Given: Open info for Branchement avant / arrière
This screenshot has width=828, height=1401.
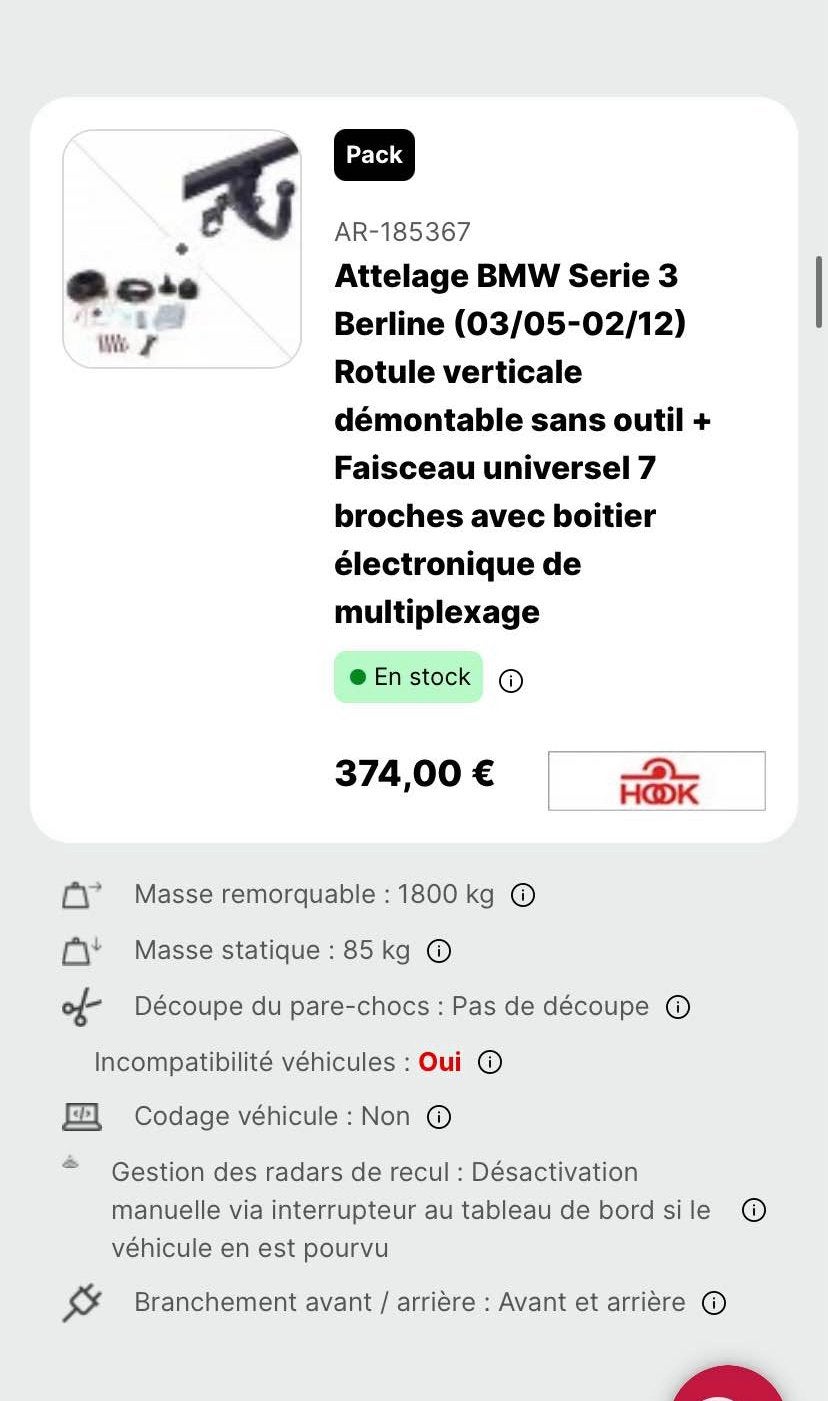Looking at the screenshot, I should pos(714,1303).
